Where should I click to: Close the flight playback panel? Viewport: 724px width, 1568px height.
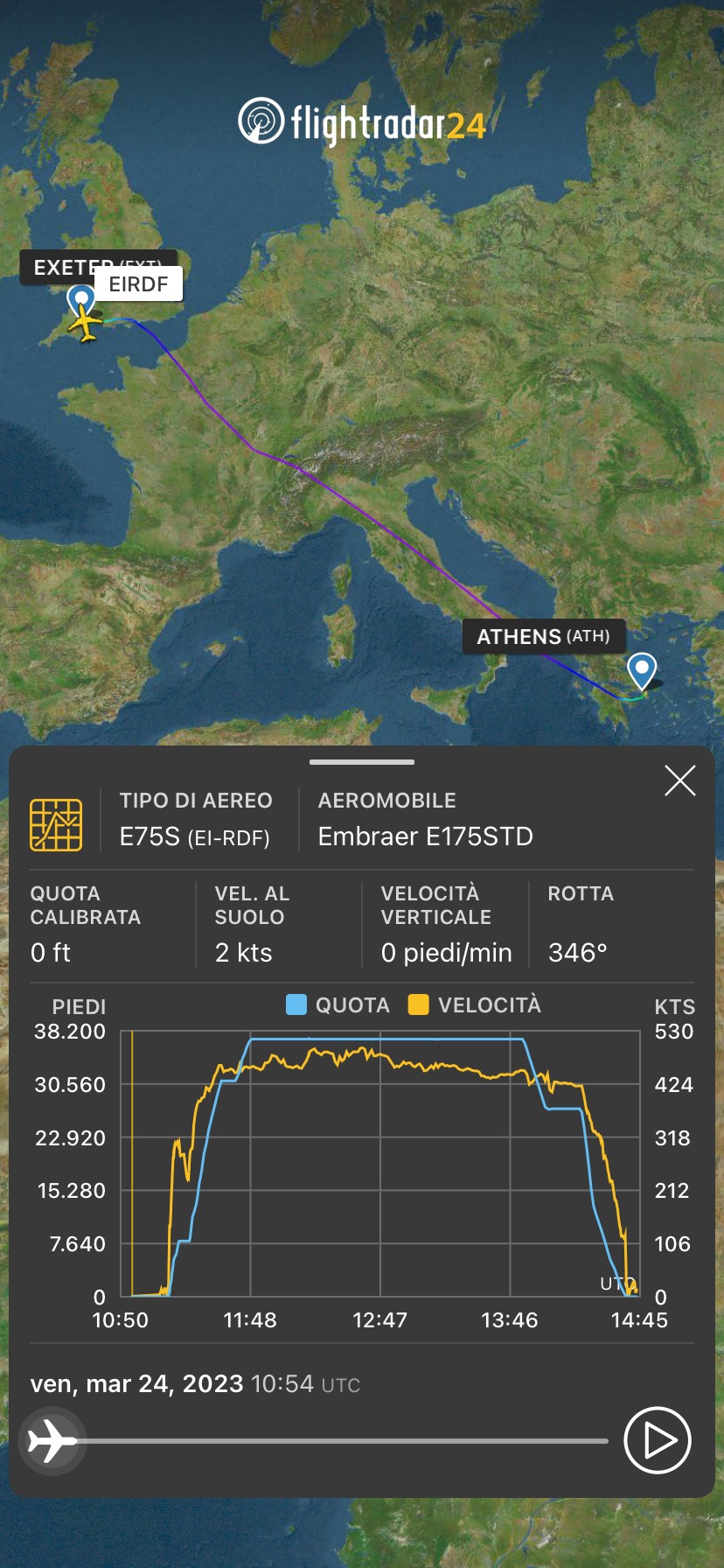[x=679, y=780]
